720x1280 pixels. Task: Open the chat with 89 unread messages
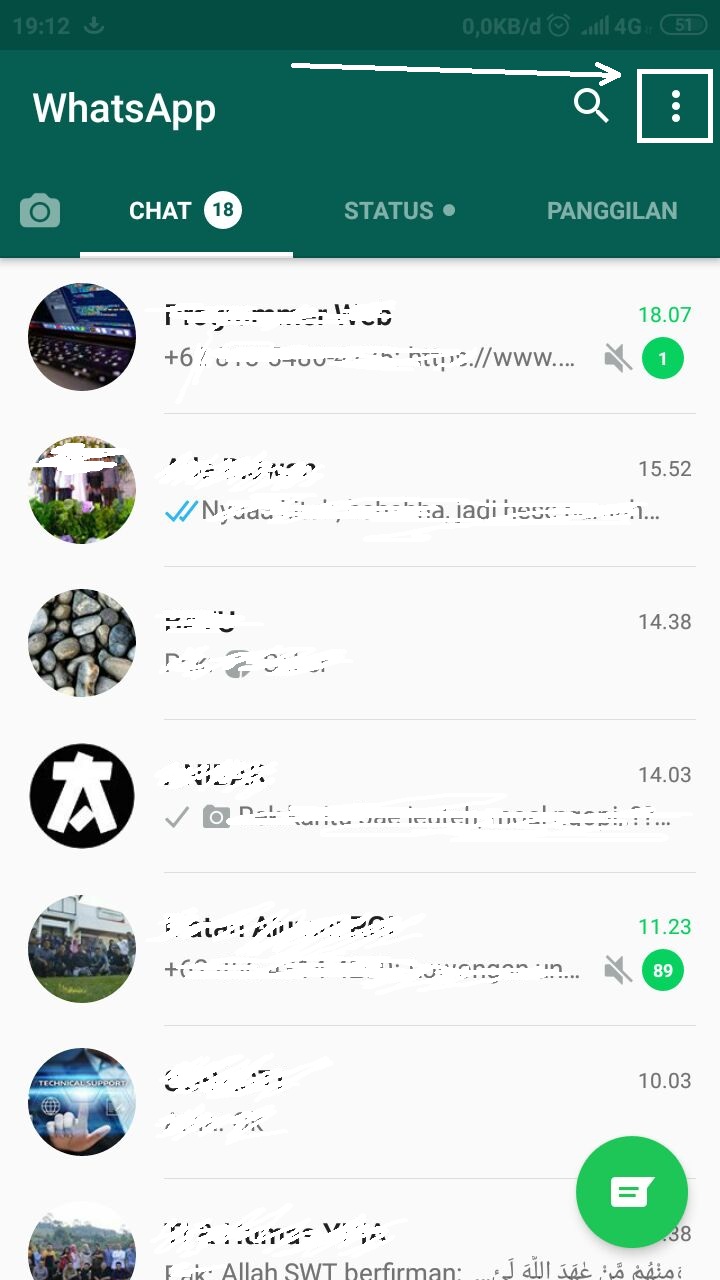tap(400, 949)
